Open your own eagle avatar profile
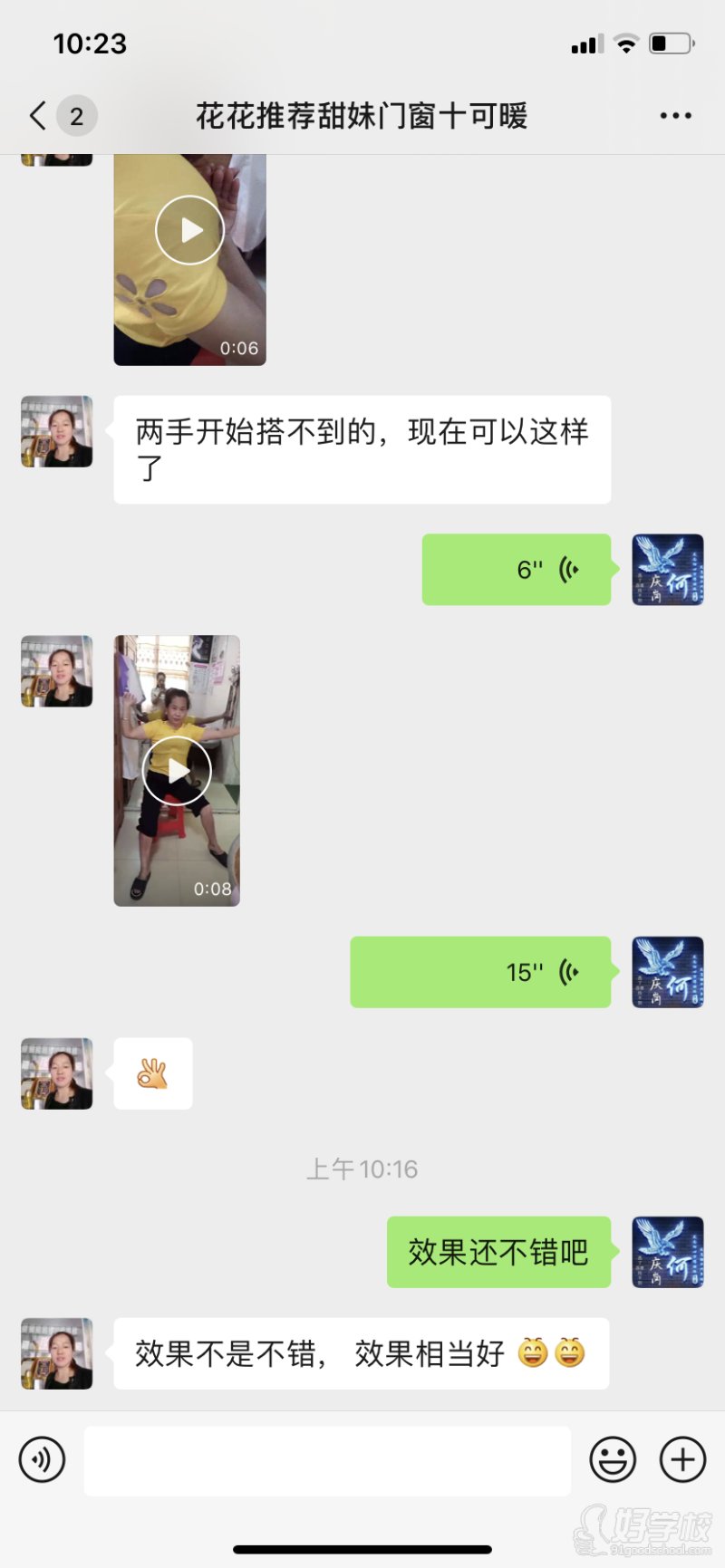The image size is (725, 1568). tap(667, 569)
